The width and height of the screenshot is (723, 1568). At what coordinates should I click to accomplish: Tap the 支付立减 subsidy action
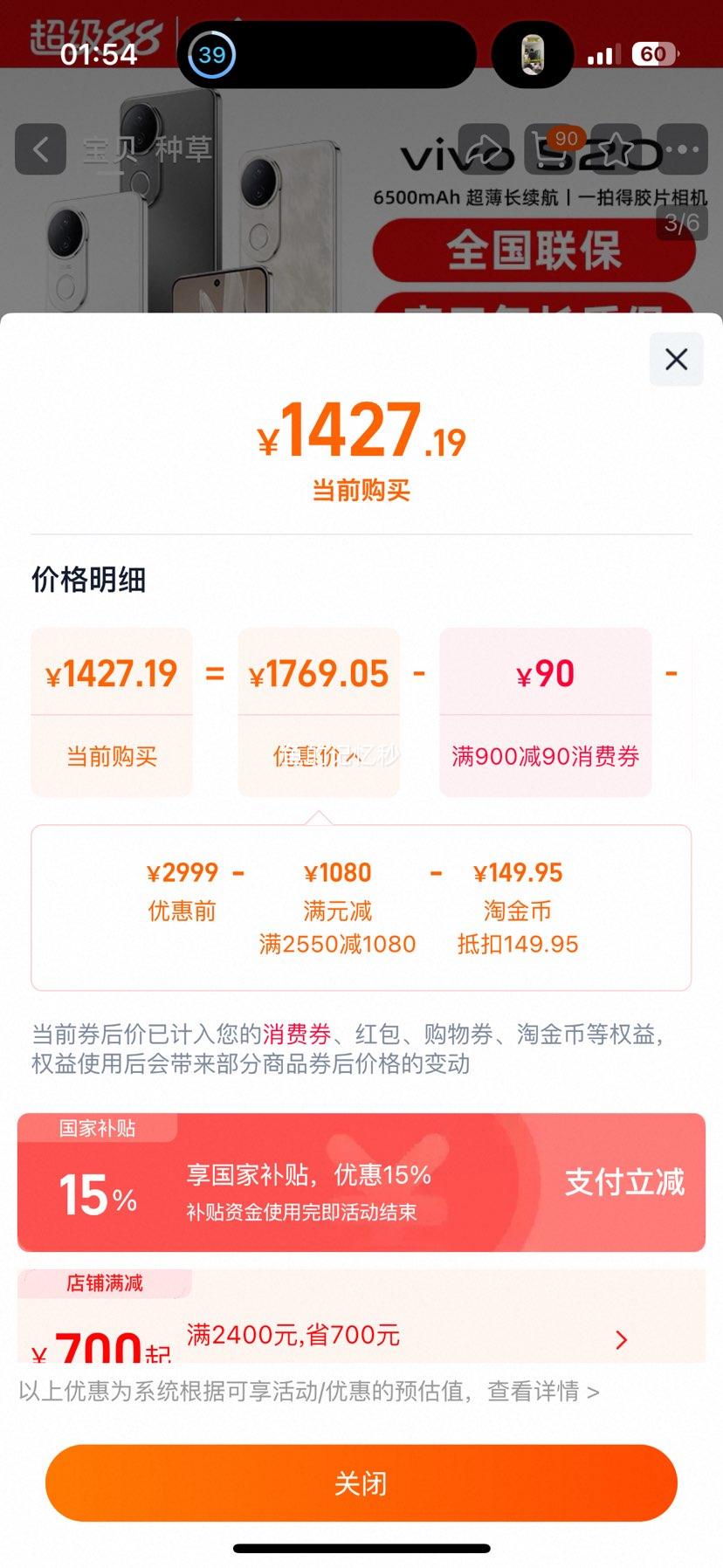click(625, 1183)
